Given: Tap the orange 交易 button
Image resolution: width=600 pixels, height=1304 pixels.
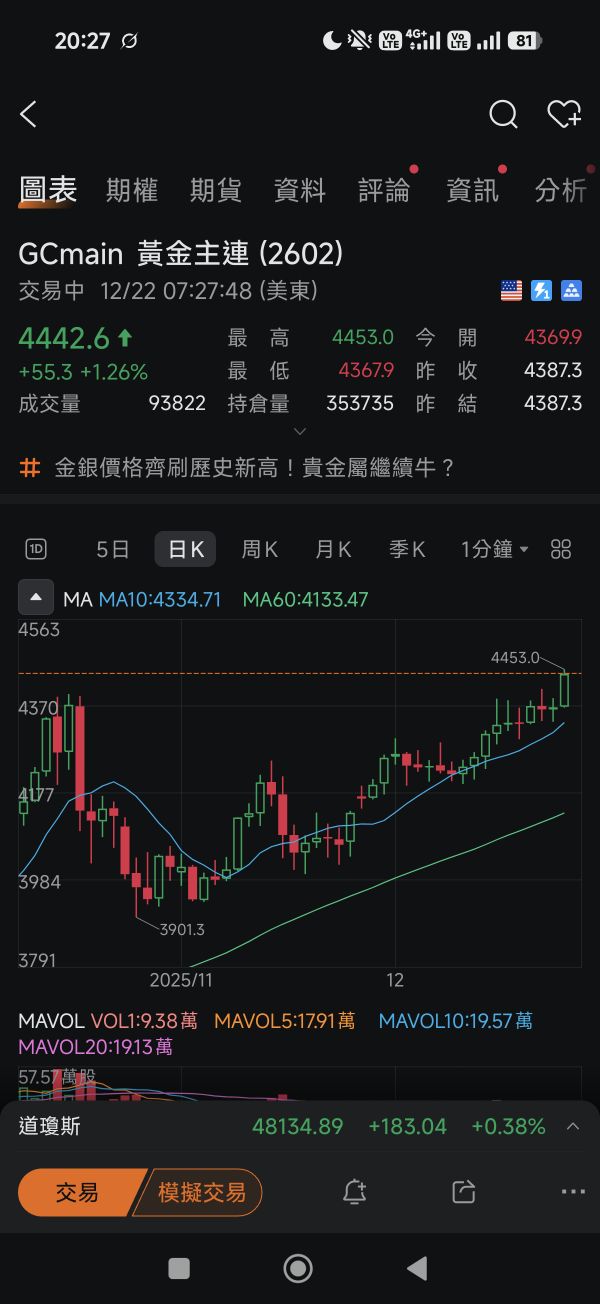Looking at the screenshot, I should (78, 1192).
